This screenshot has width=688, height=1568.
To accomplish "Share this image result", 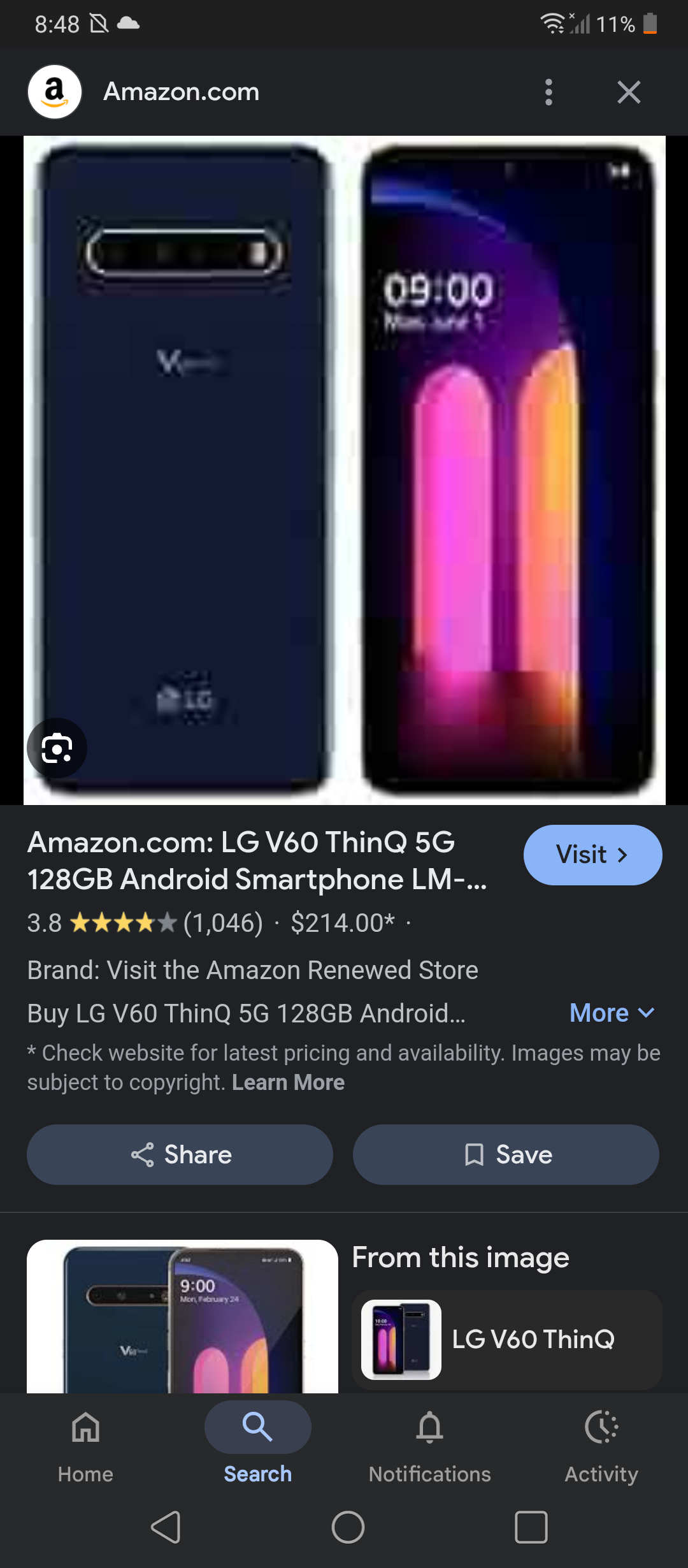I will point(180,1154).
